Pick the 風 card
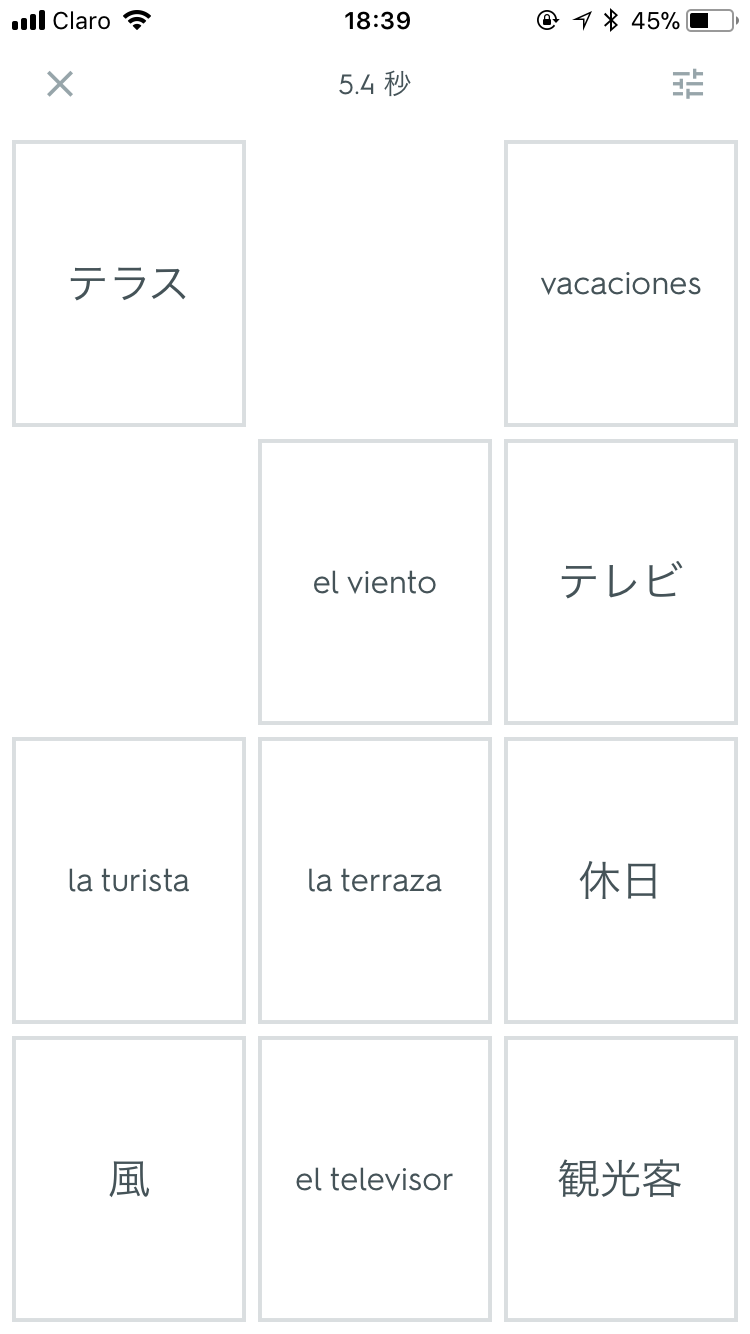This screenshot has height=1334, width=750. coord(129,1179)
